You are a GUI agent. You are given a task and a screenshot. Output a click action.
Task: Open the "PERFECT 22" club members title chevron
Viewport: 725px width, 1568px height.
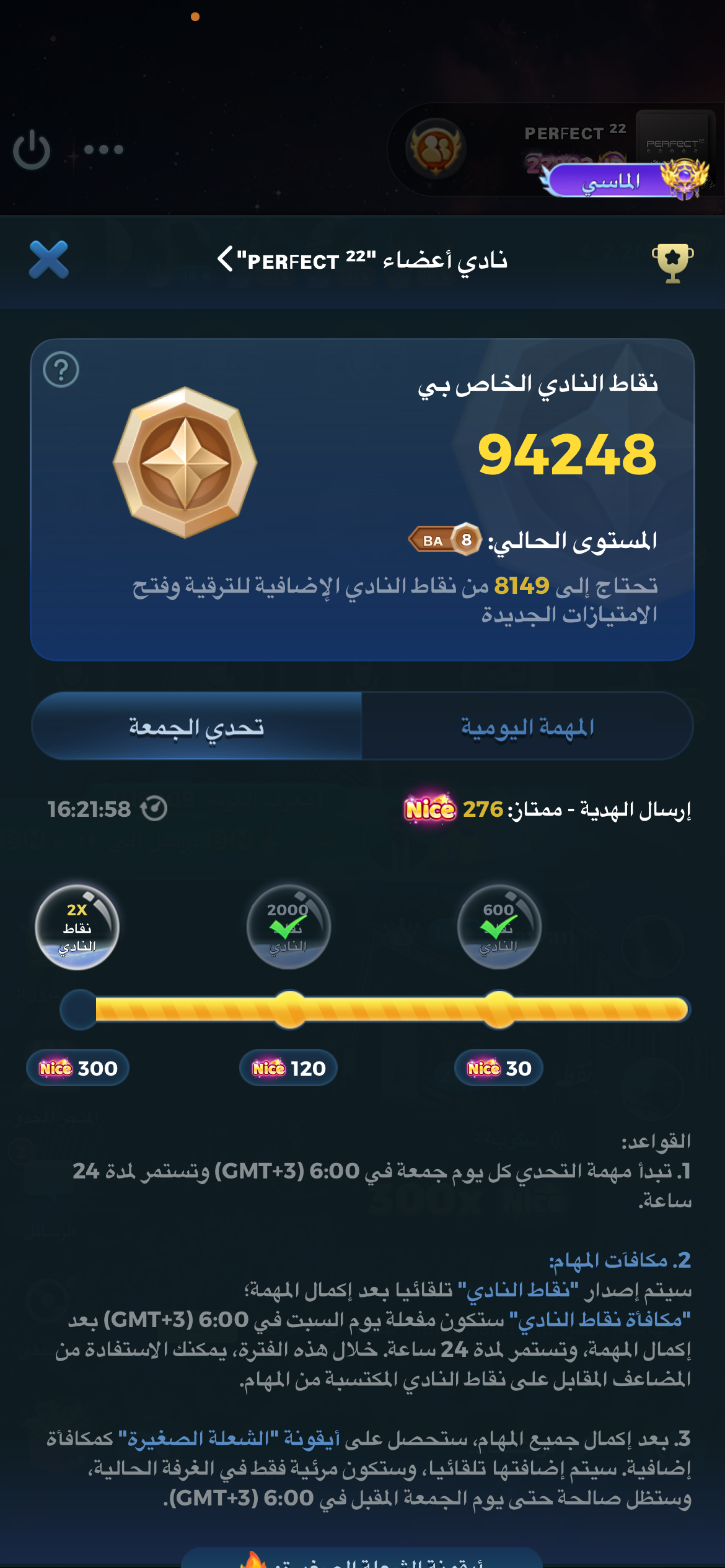coord(226,259)
